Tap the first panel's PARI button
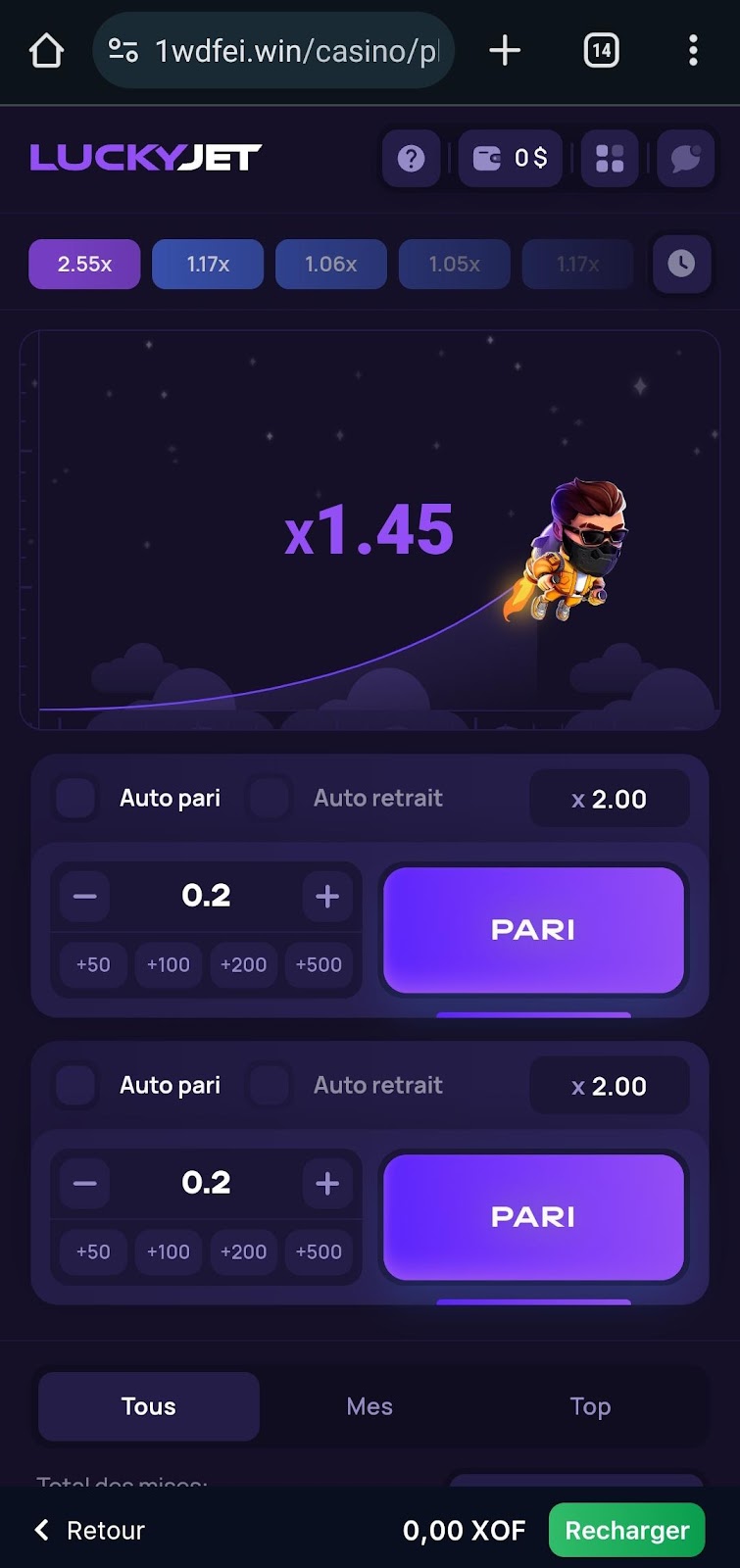This screenshot has height=1568, width=740. coord(533,929)
